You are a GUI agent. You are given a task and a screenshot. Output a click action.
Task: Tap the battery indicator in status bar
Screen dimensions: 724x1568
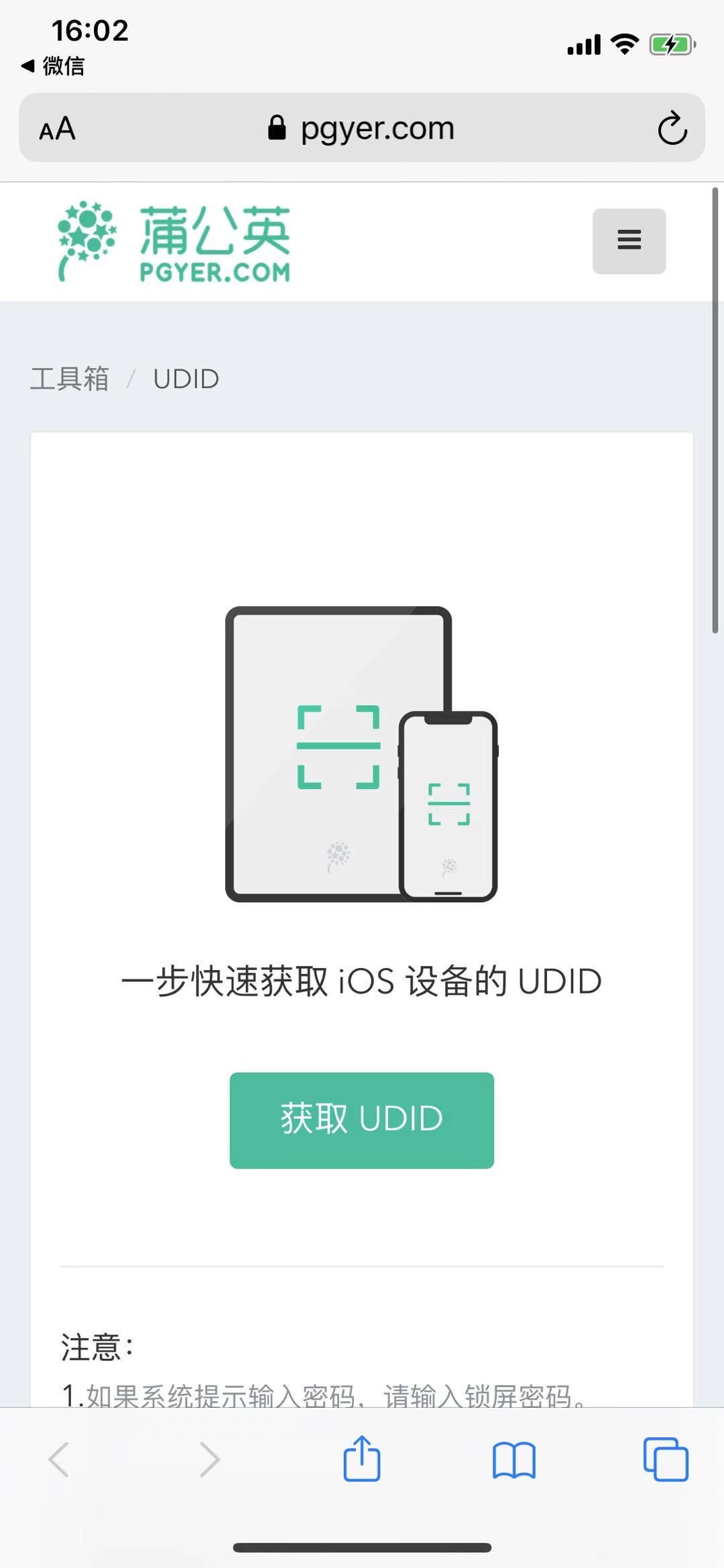coord(670,44)
